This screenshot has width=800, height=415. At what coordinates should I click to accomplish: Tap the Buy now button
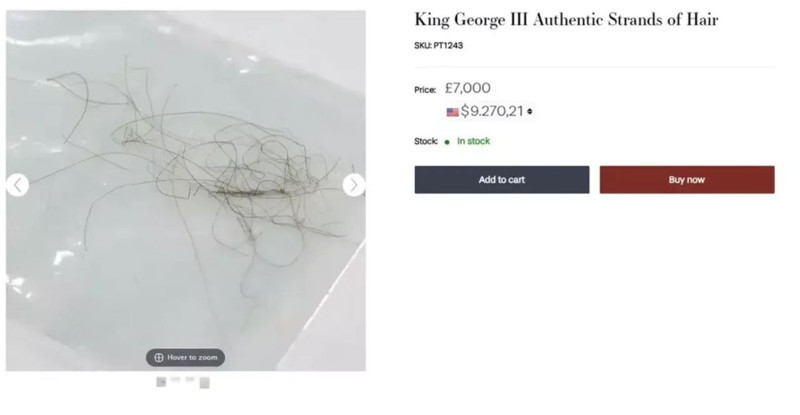(686, 180)
